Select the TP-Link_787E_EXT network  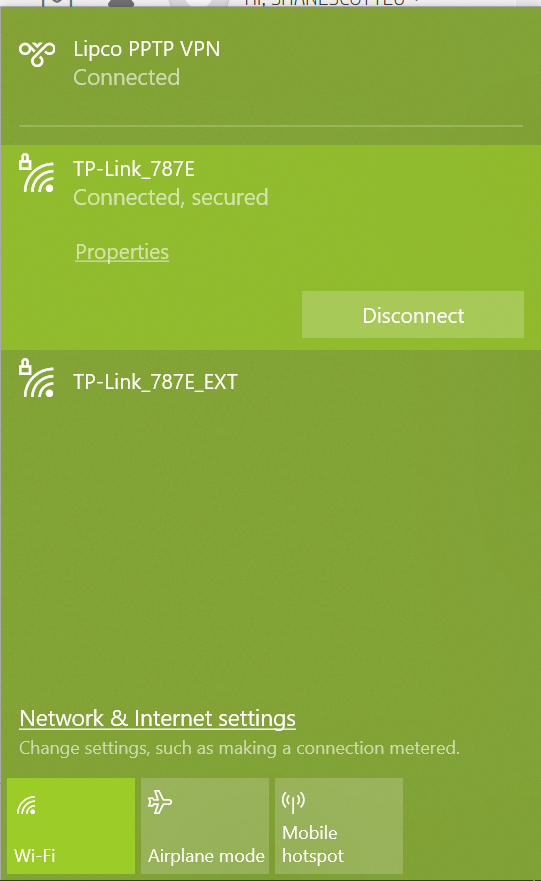270,382
